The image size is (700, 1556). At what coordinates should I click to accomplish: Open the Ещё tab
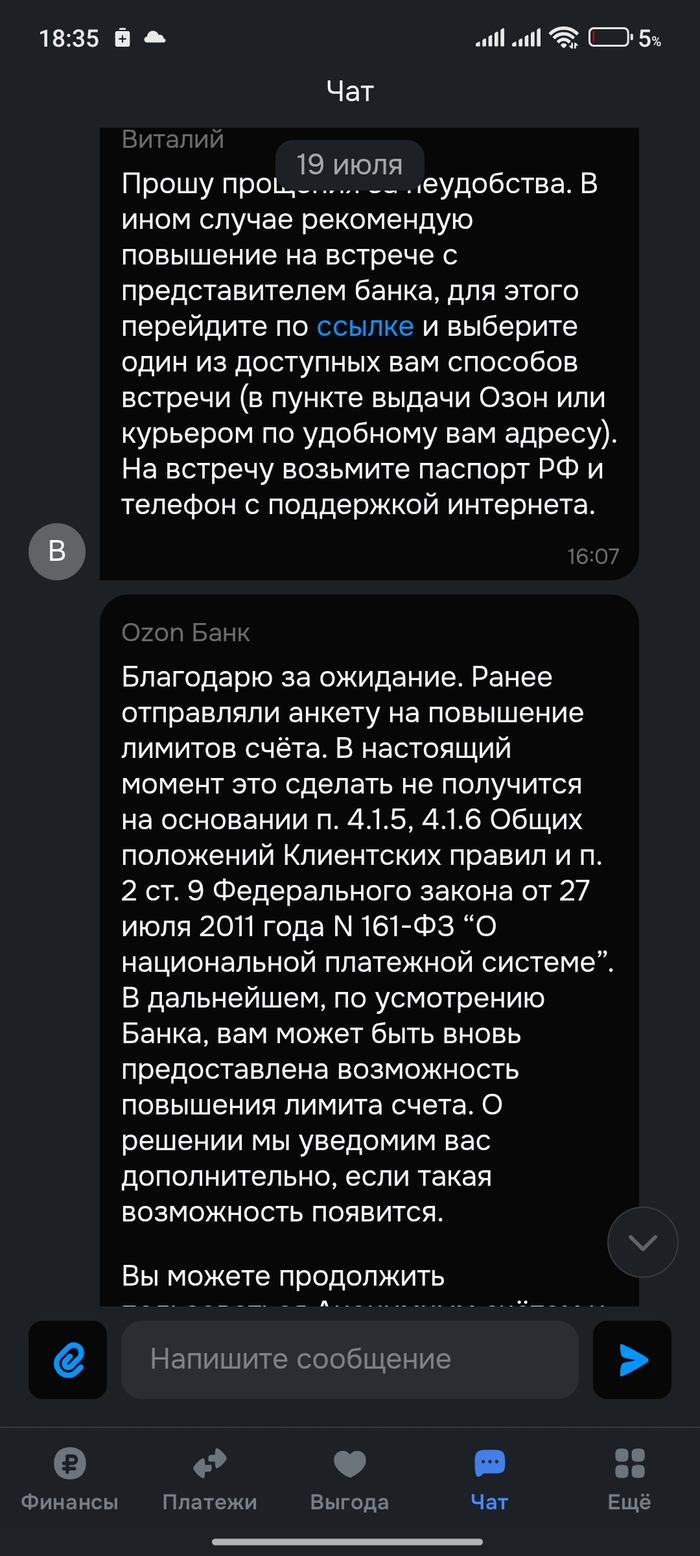point(630,1480)
